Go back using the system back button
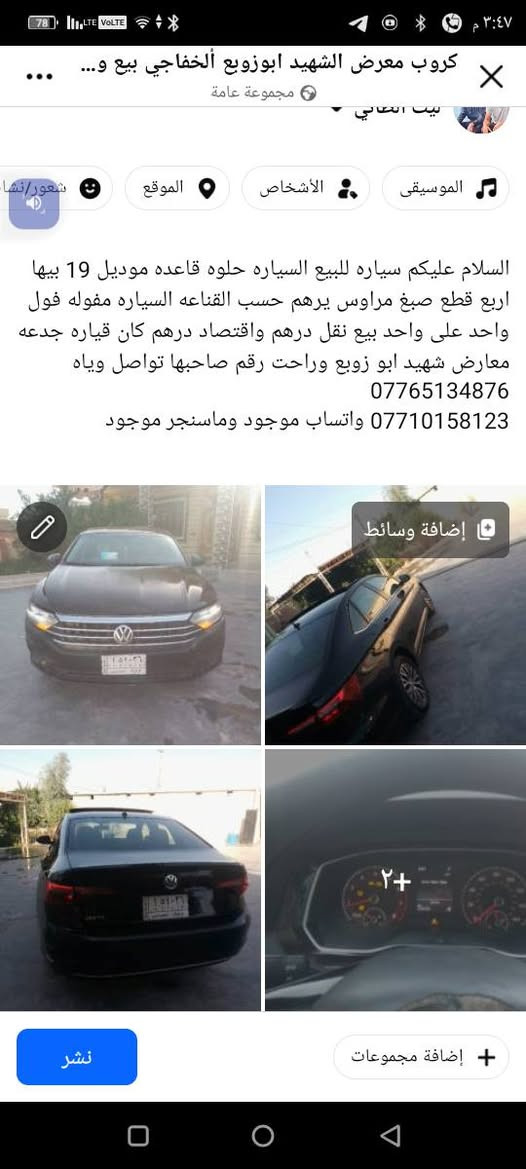Image resolution: width=526 pixels, height=1169 pixels. pos(390,1135)
